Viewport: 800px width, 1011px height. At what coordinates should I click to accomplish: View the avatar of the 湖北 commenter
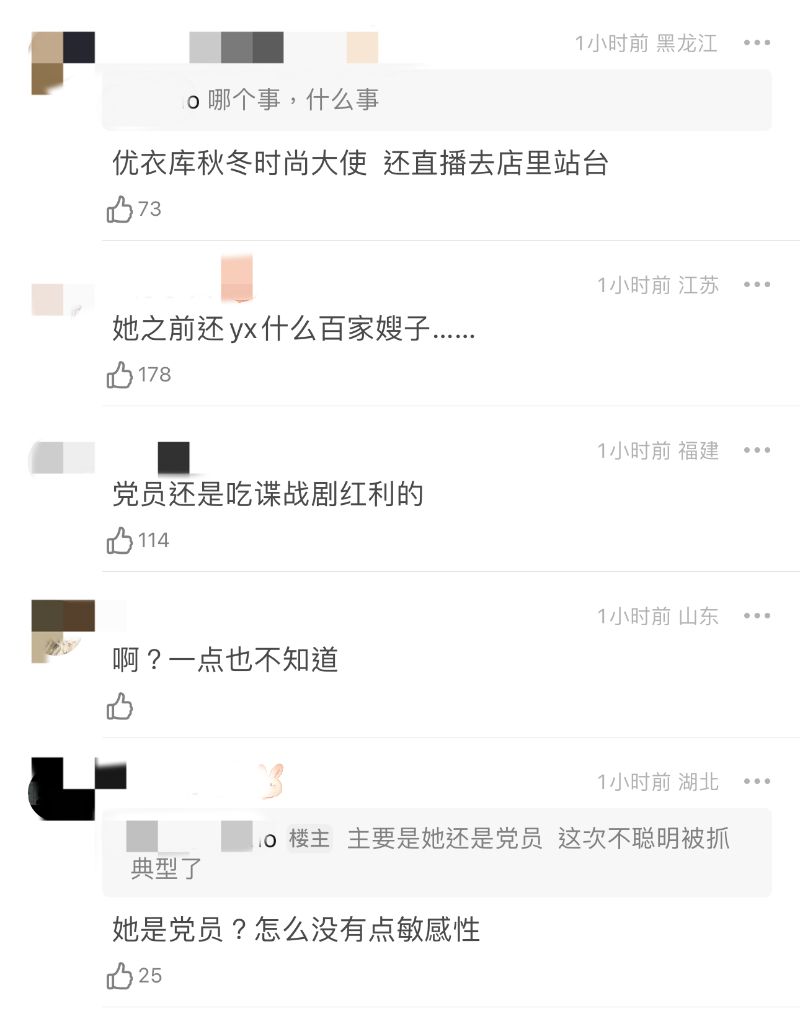pos(62,790)
